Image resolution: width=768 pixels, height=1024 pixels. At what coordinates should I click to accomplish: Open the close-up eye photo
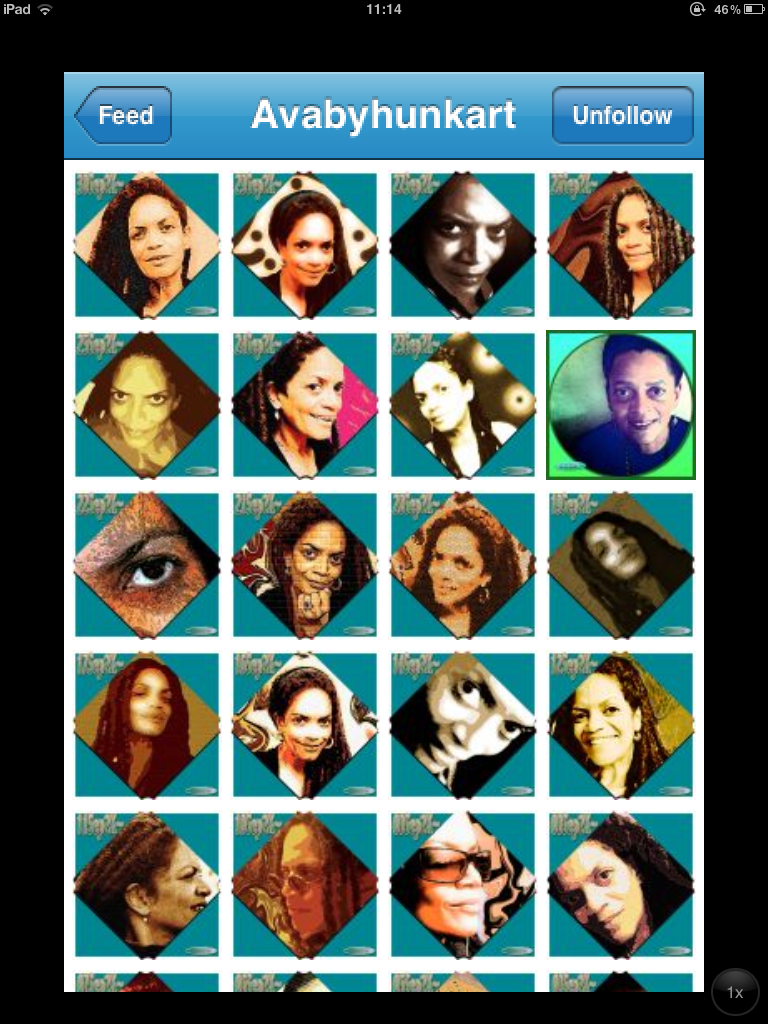(147, 565)
